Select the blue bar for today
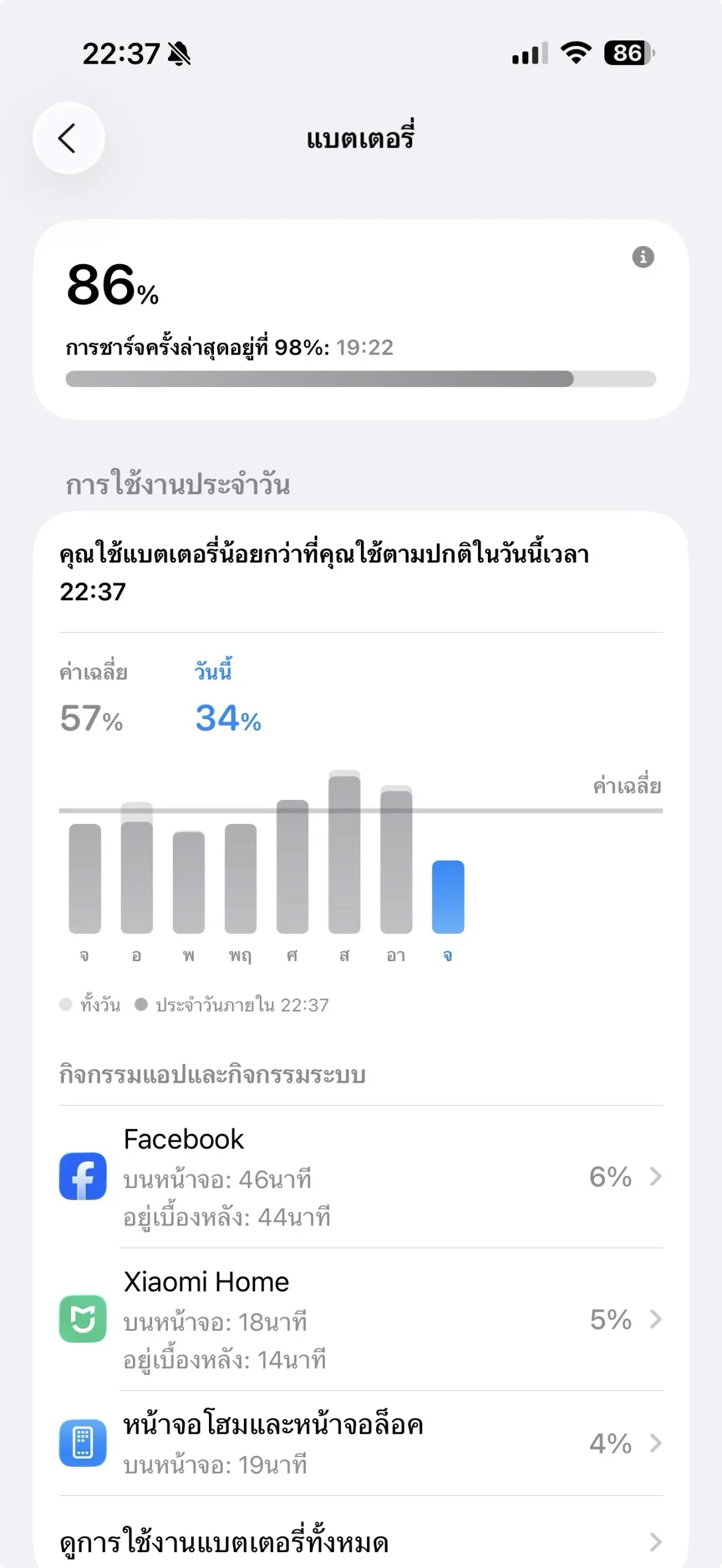 (x=448, y=897)
